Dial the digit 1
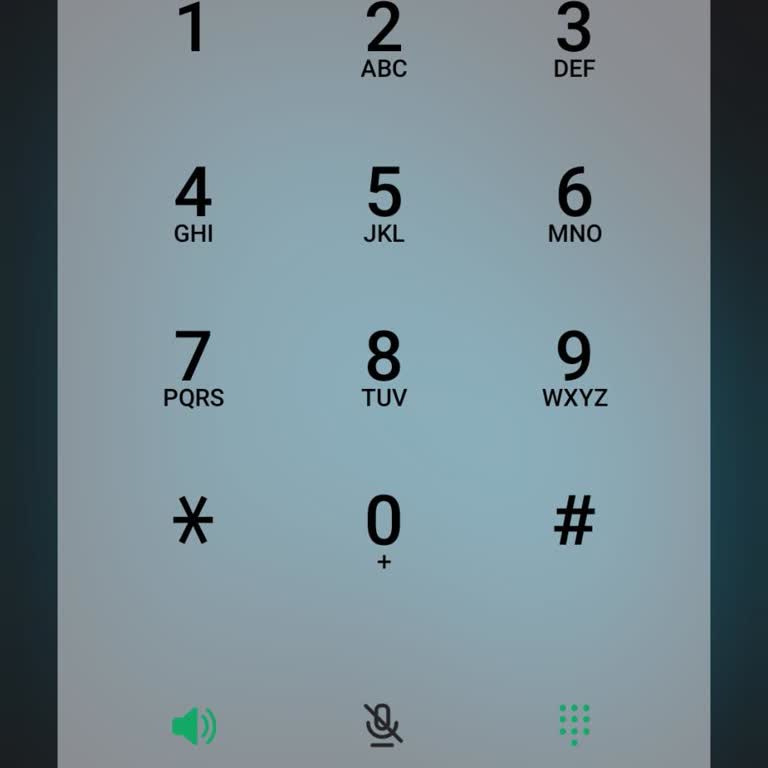The width and height of the screenshot is (768, 768). [x=192, y=35]
